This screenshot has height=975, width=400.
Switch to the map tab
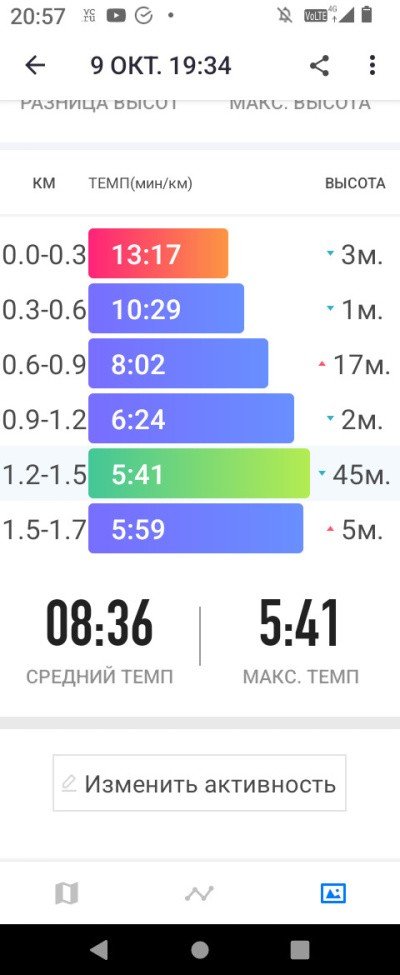[x=67, y=894]
